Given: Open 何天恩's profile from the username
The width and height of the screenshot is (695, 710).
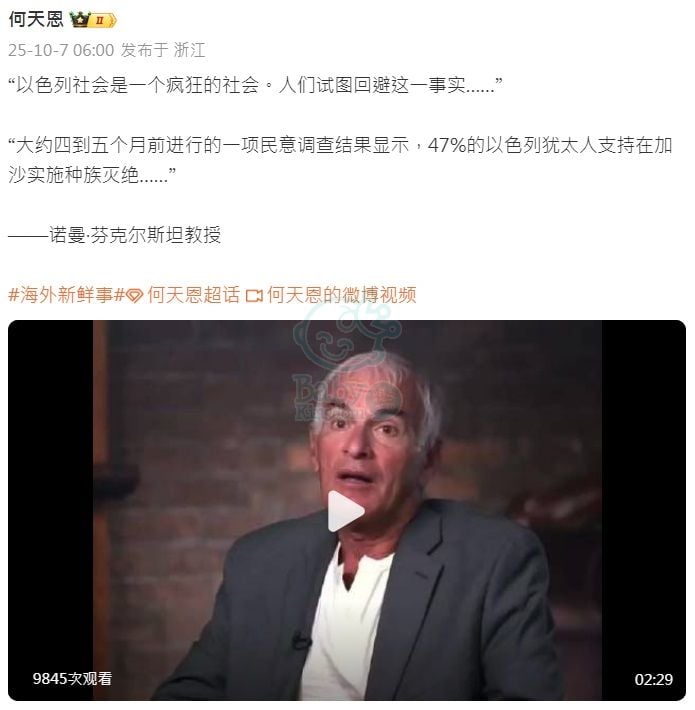Looking at the screenshot, I should point(36,19).
